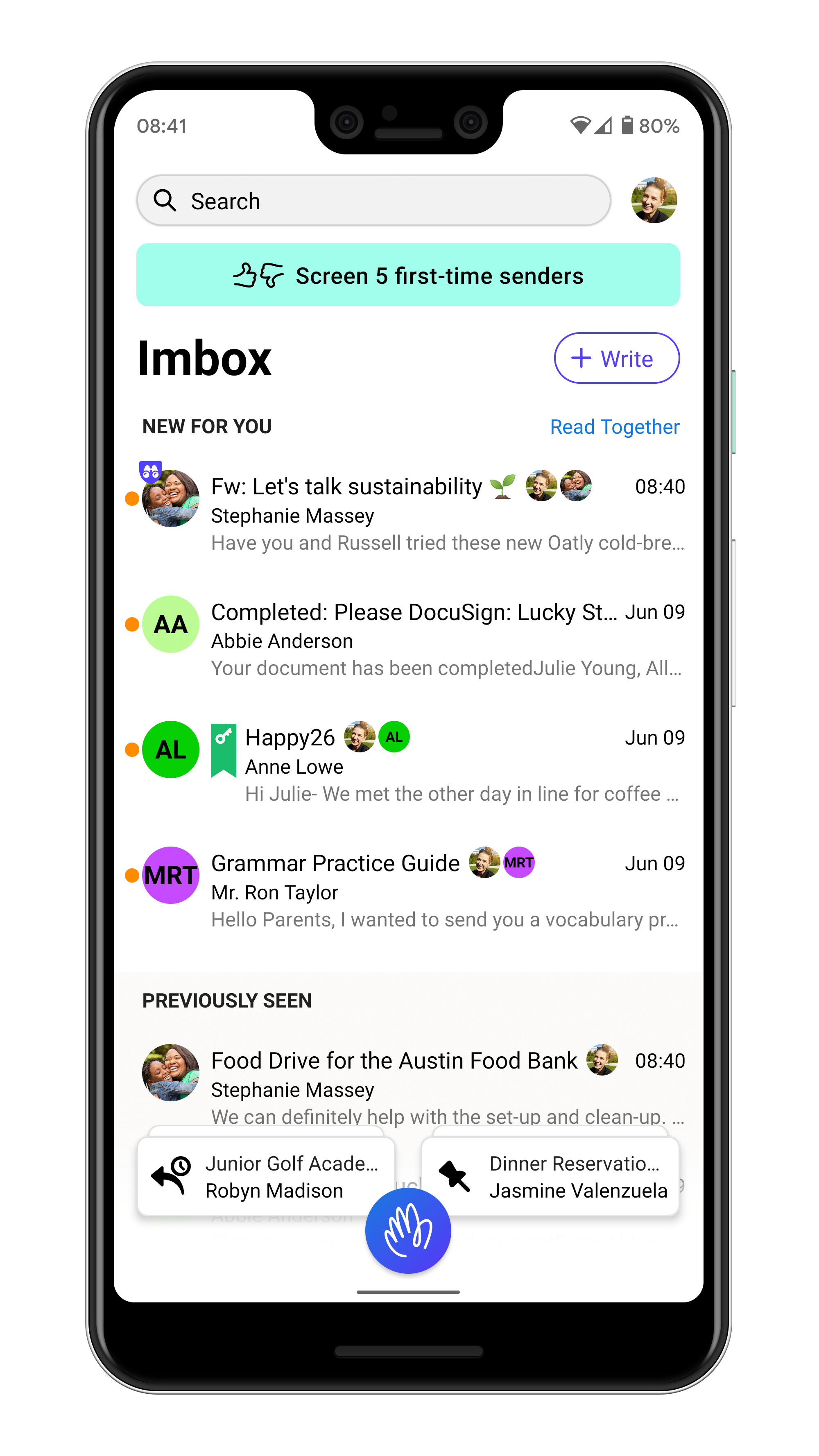Open the profile avatar next to Search

(654, 200)
